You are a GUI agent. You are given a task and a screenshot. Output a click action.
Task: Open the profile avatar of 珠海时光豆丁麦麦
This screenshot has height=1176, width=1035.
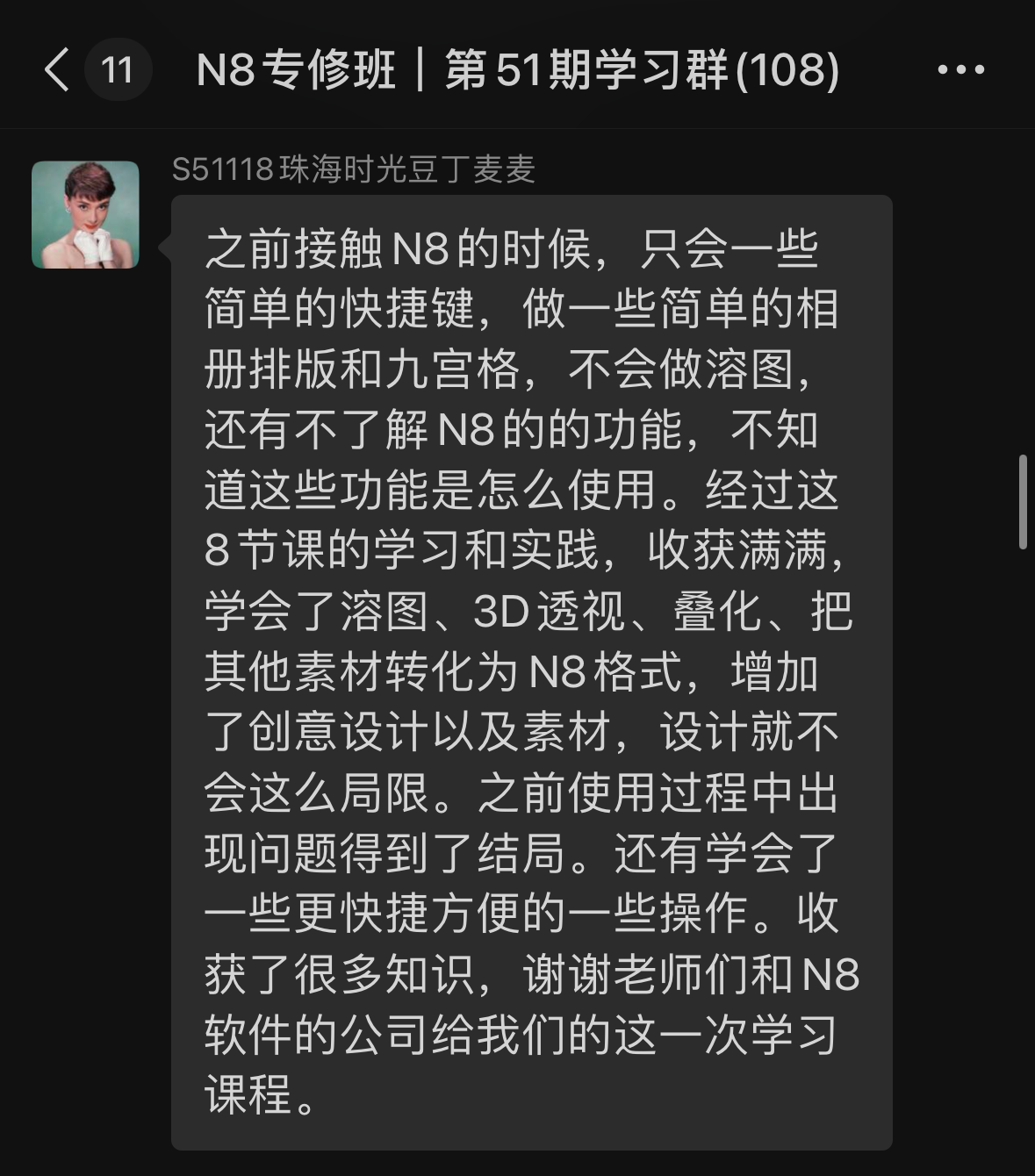click(x=85, y=214)
